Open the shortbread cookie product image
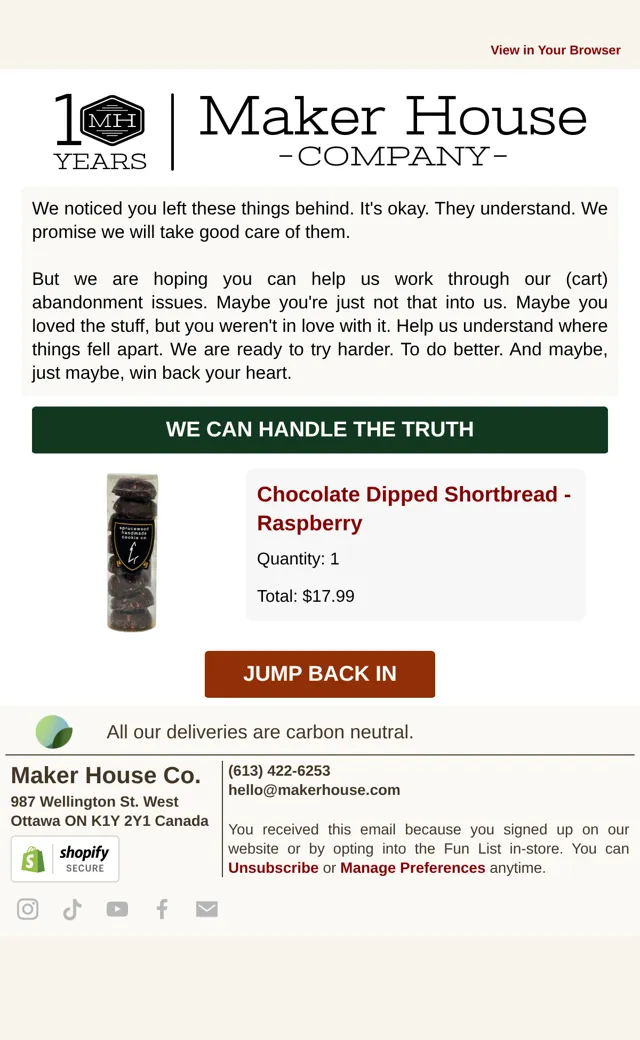This screenshot has width=640, height=1040. [x=133, y=552]
